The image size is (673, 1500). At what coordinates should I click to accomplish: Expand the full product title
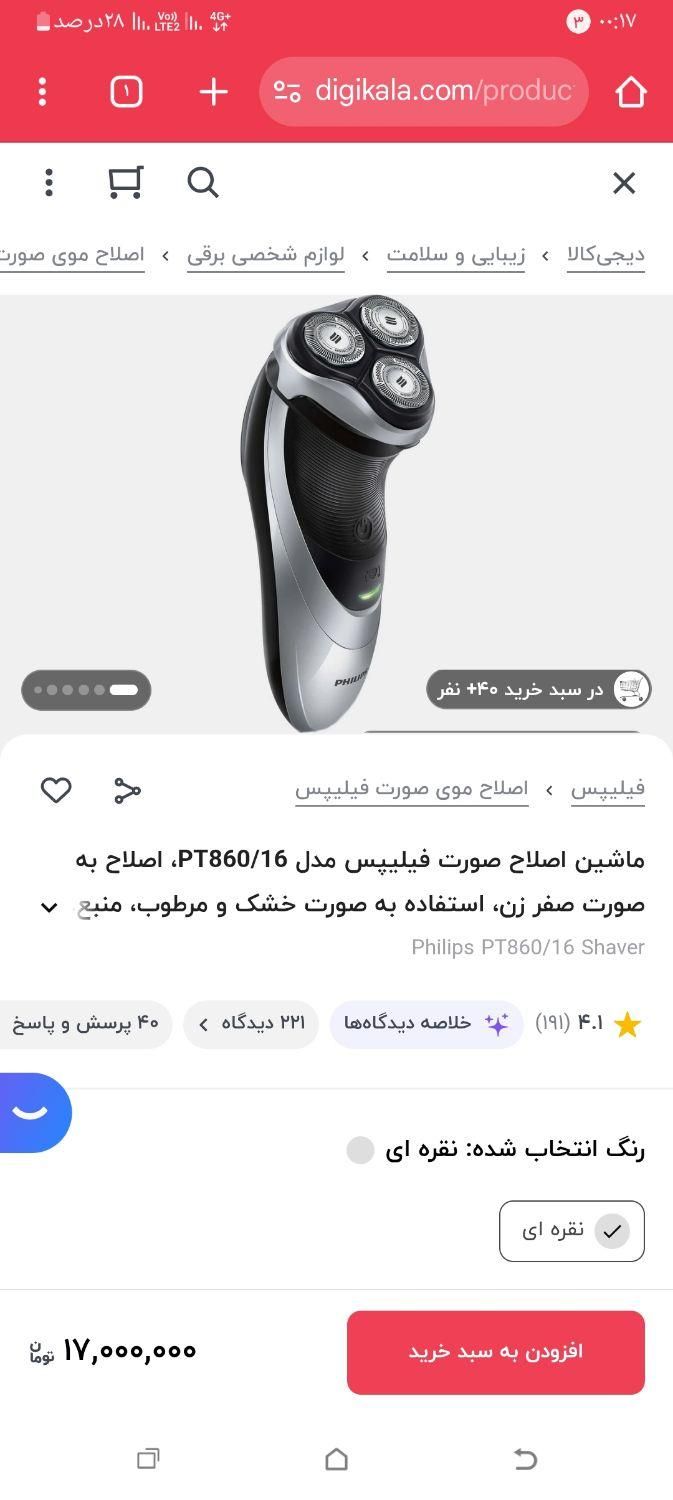point(49,907)
